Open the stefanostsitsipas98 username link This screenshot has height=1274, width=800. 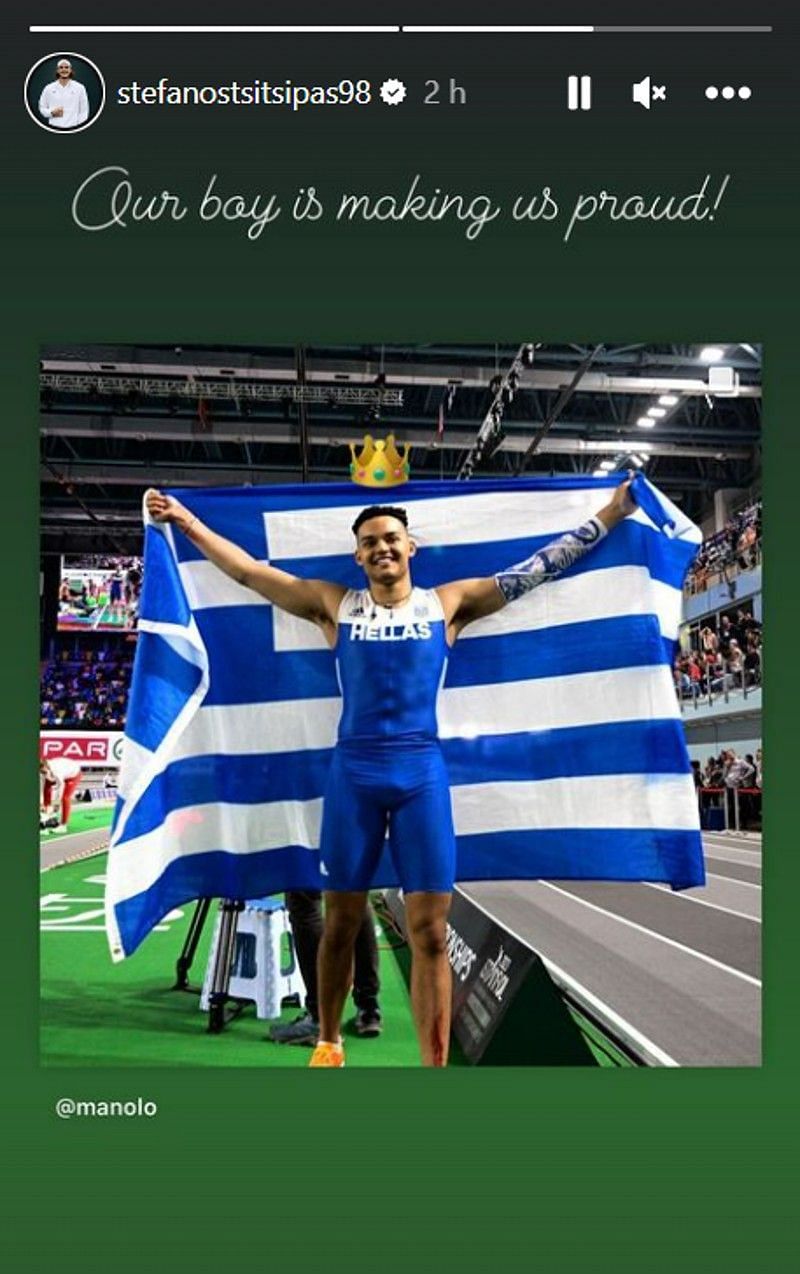243,93
